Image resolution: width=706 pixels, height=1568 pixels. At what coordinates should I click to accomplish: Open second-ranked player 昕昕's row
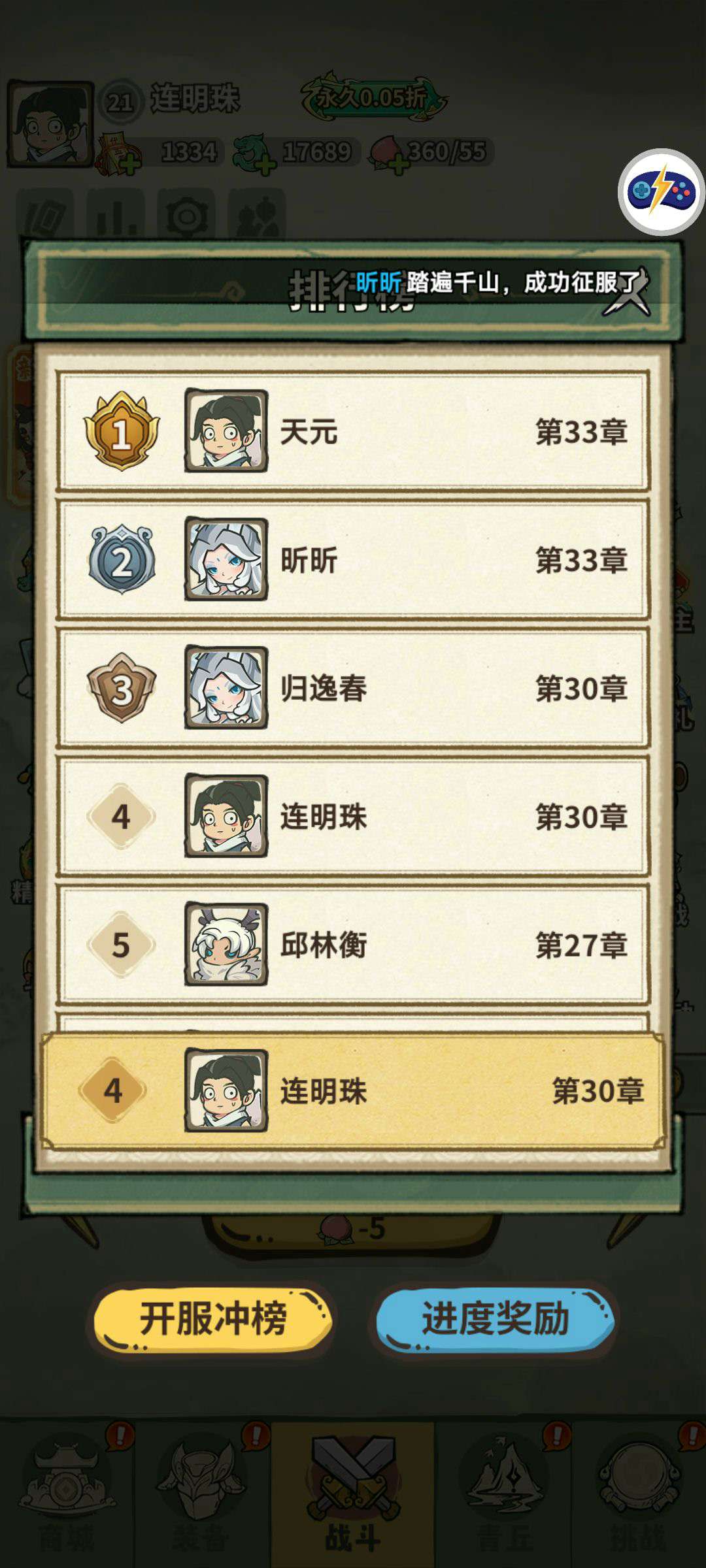[353, 559]
